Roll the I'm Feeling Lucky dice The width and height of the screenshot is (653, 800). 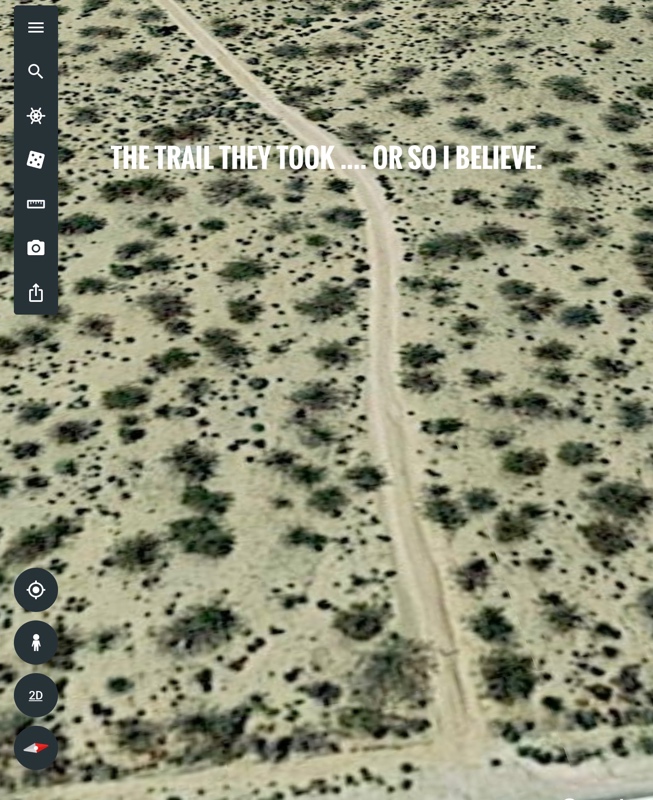coord(36,160)
